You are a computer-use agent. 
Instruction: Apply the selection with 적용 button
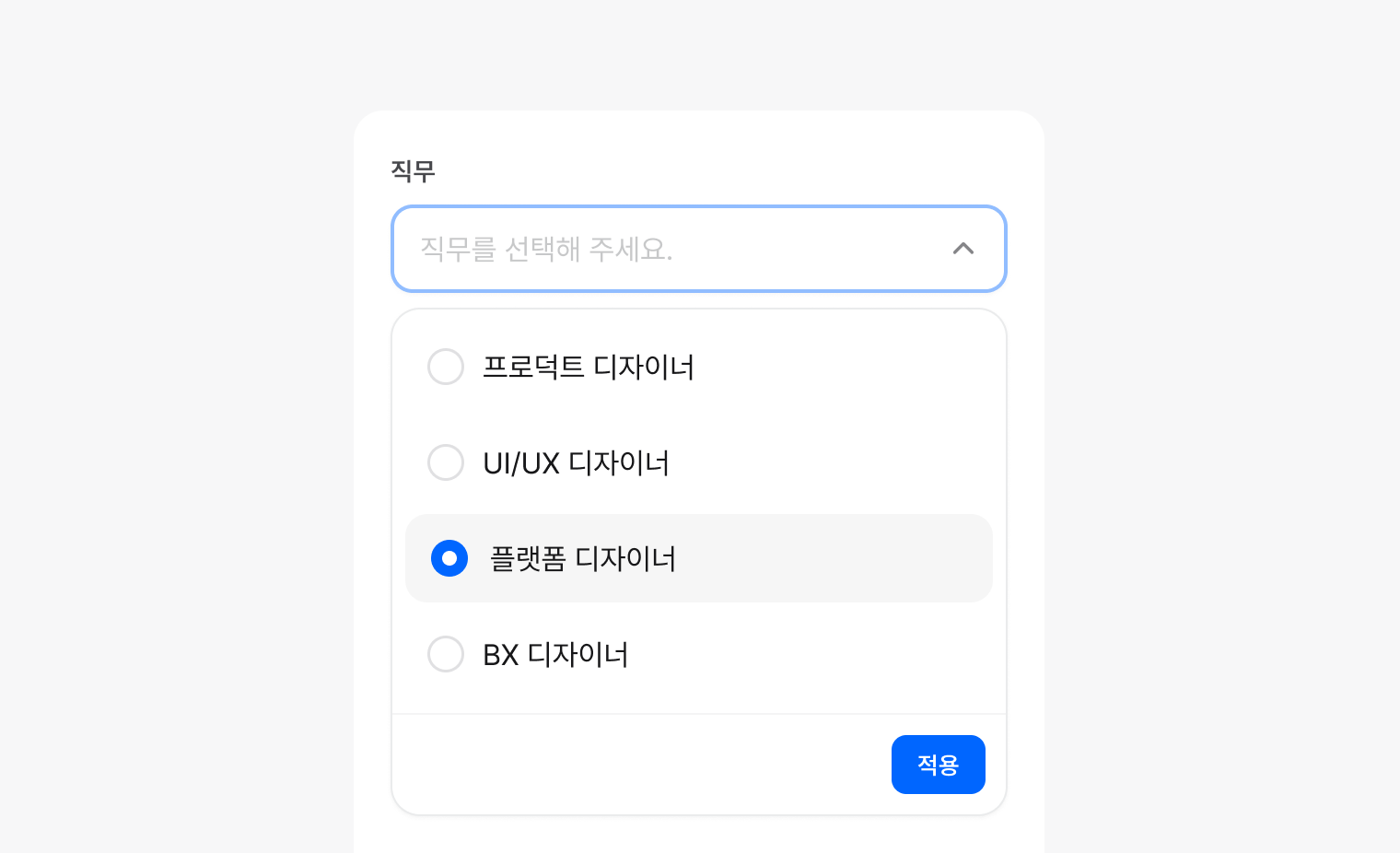click(938, 765)
